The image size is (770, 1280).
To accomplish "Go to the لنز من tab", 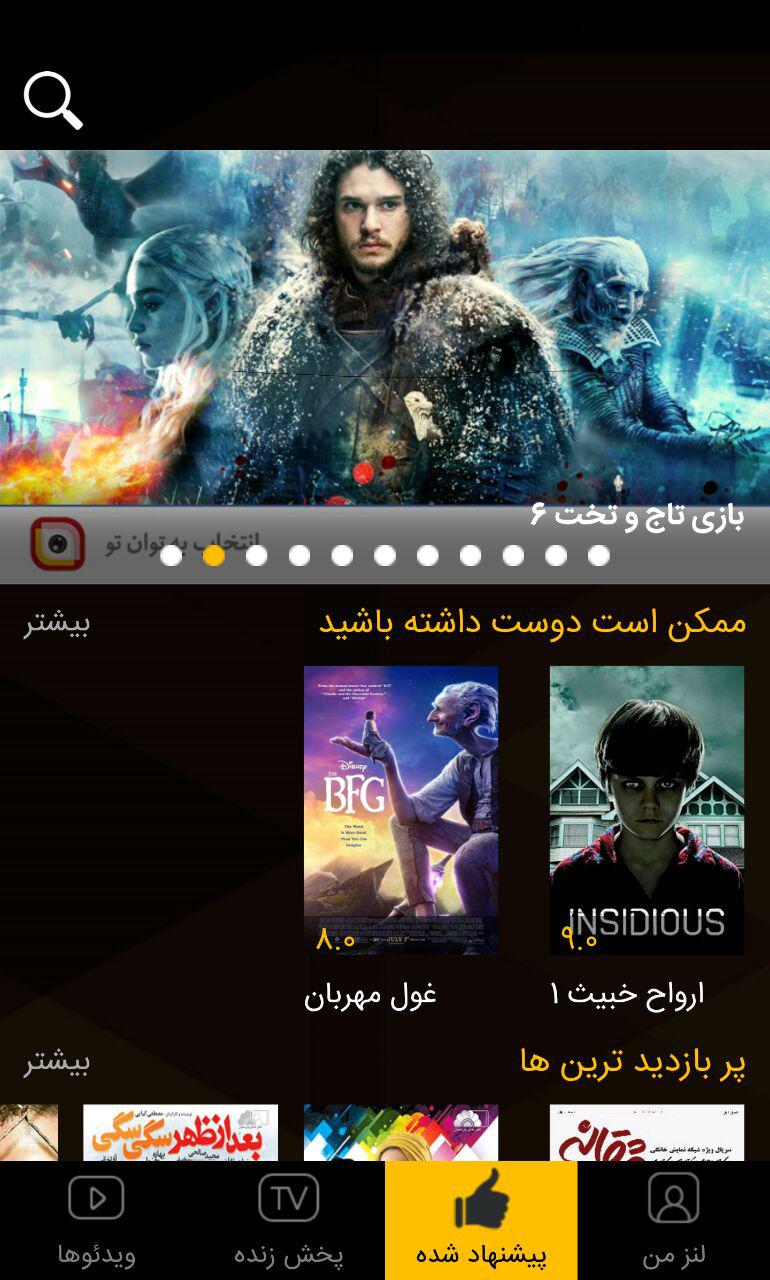I will pyautogui.click(x=674, y=1220).
